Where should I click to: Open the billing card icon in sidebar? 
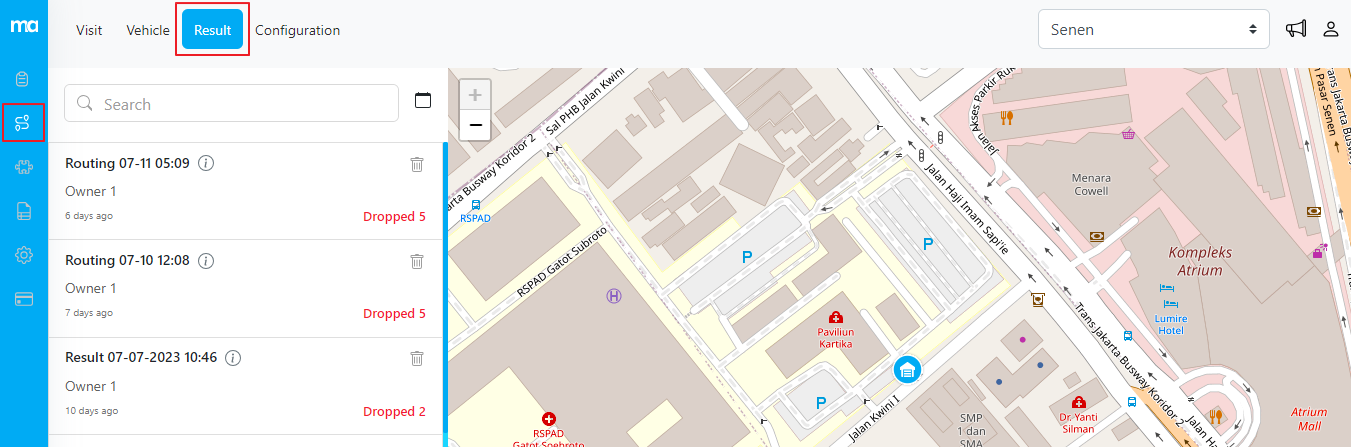pos(23,299)
